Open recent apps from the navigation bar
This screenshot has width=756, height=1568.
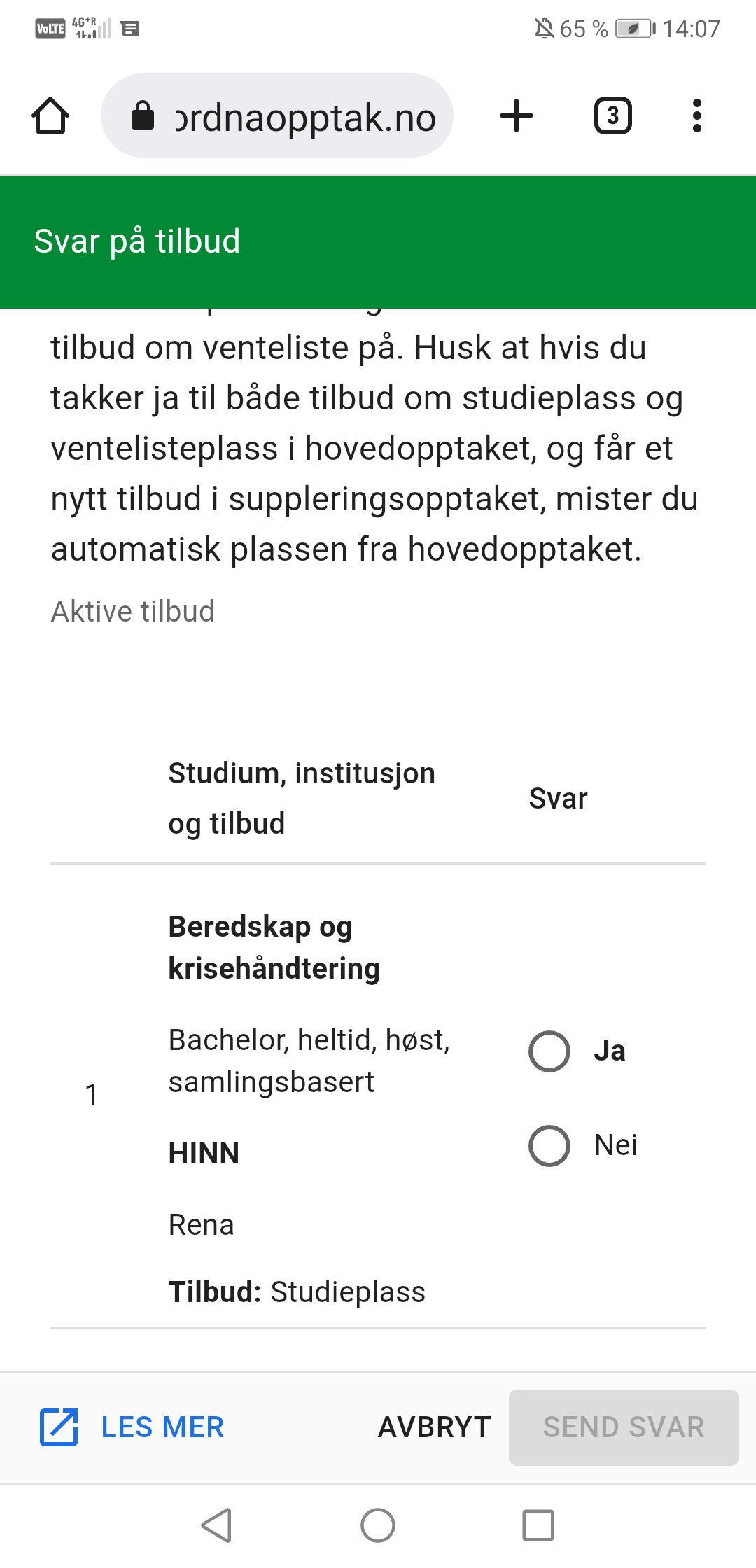click(538, 1525)
